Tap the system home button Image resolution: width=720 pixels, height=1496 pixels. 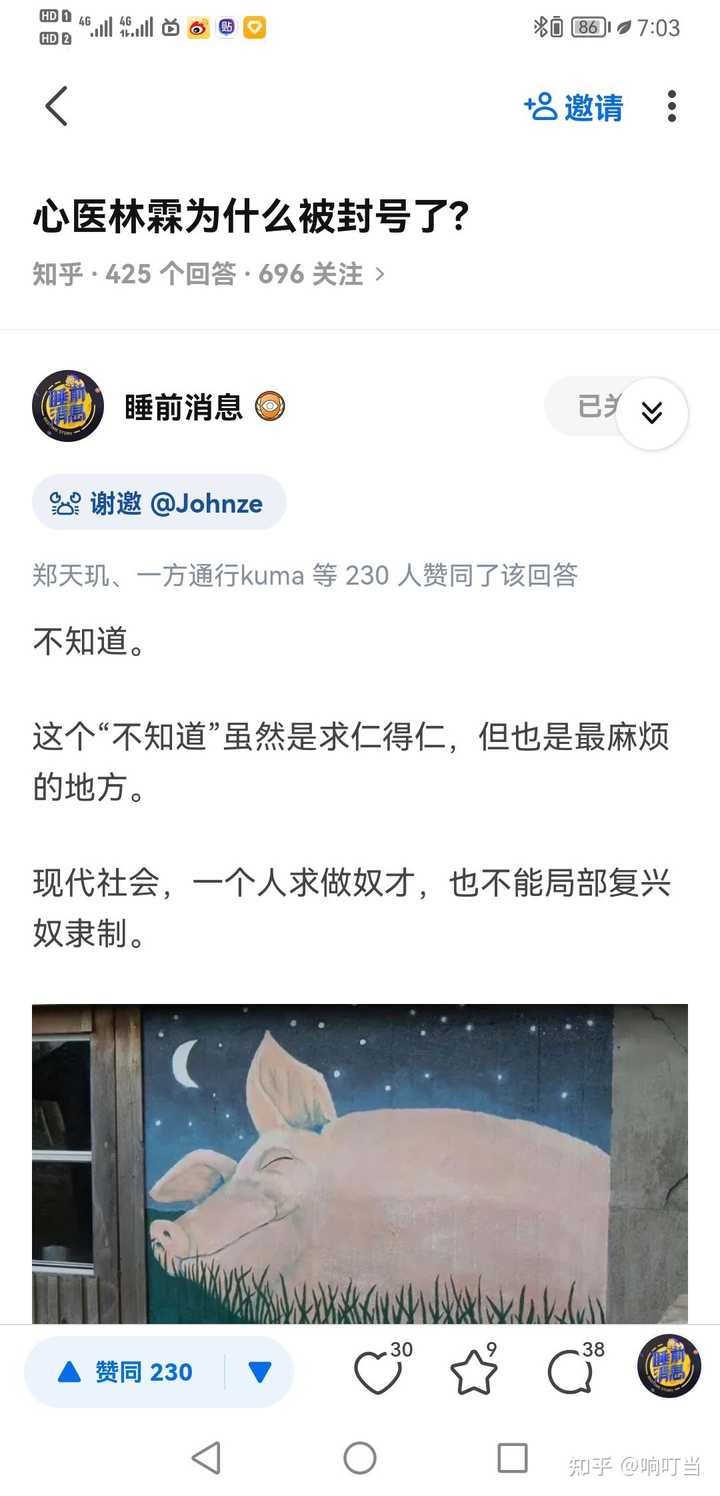point(360,1458)
